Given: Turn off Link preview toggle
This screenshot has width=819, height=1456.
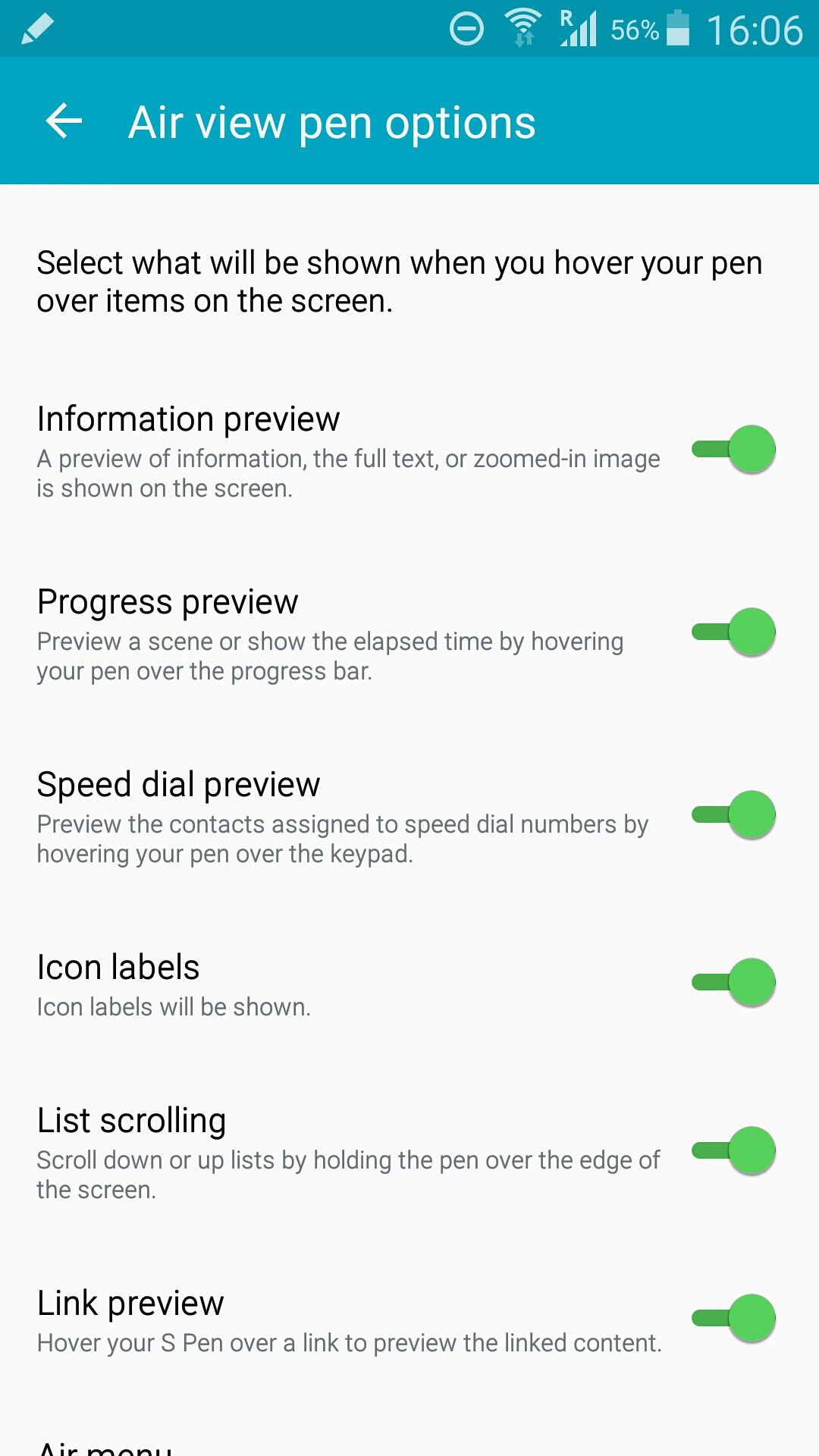Looking at the screenshot, I should tap(733, 1318).
